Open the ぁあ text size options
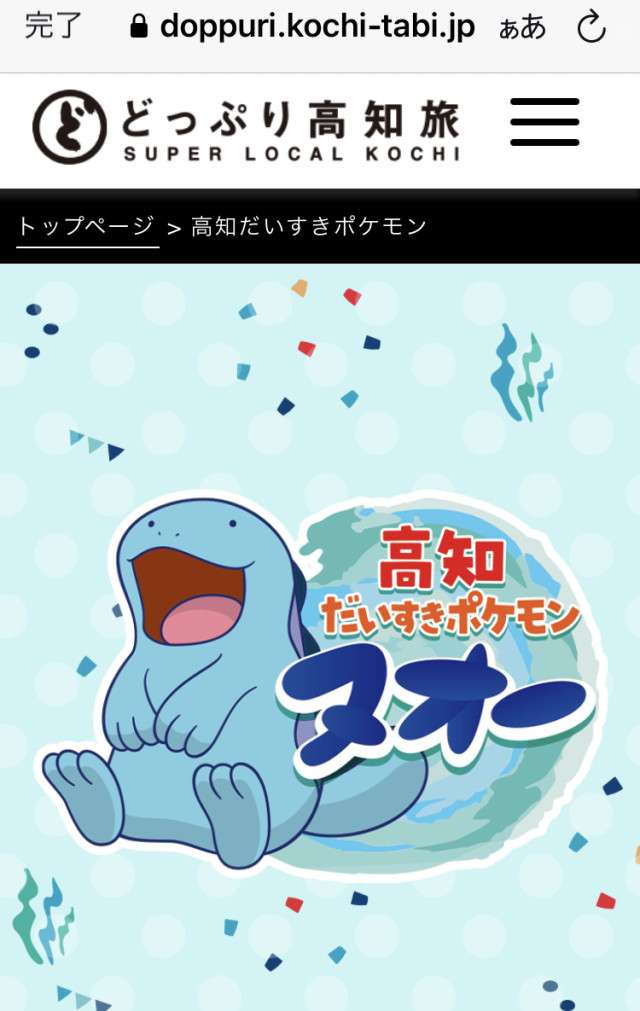640x1011 pixels. coord(523,28)
